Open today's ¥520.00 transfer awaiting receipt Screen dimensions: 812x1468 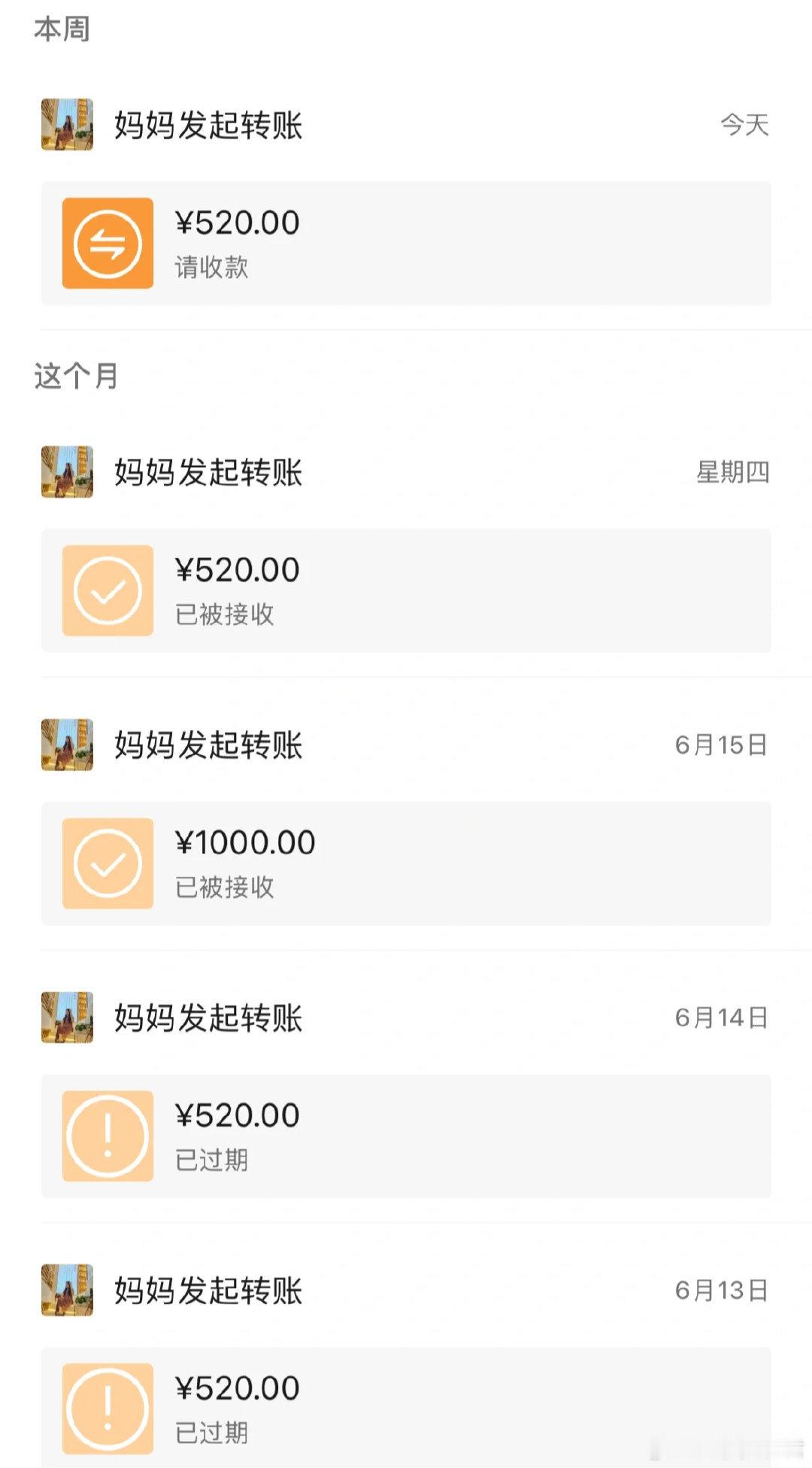(x=406, y=243)
